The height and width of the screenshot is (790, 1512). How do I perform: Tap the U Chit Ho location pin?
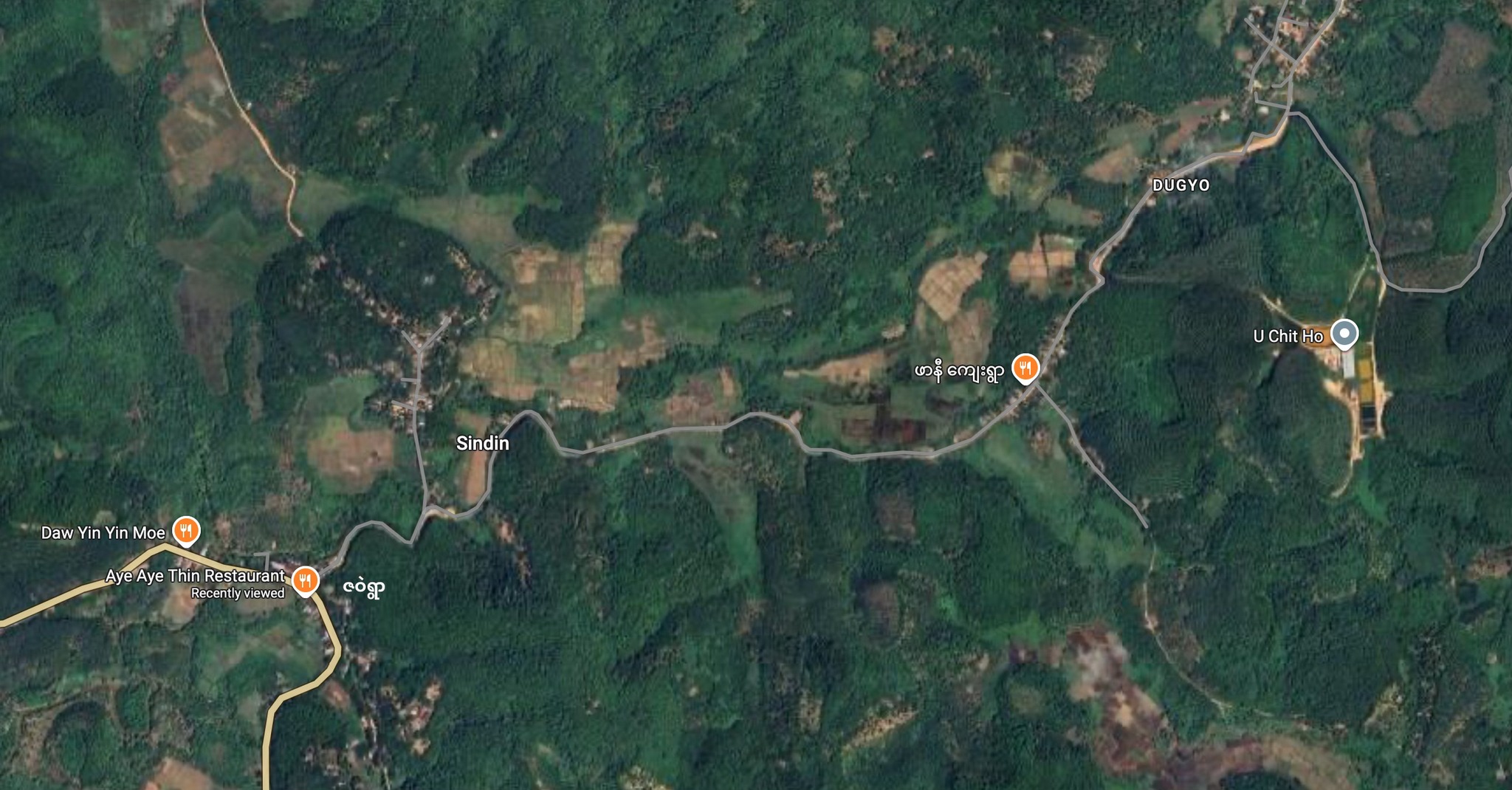point(1344,334)
